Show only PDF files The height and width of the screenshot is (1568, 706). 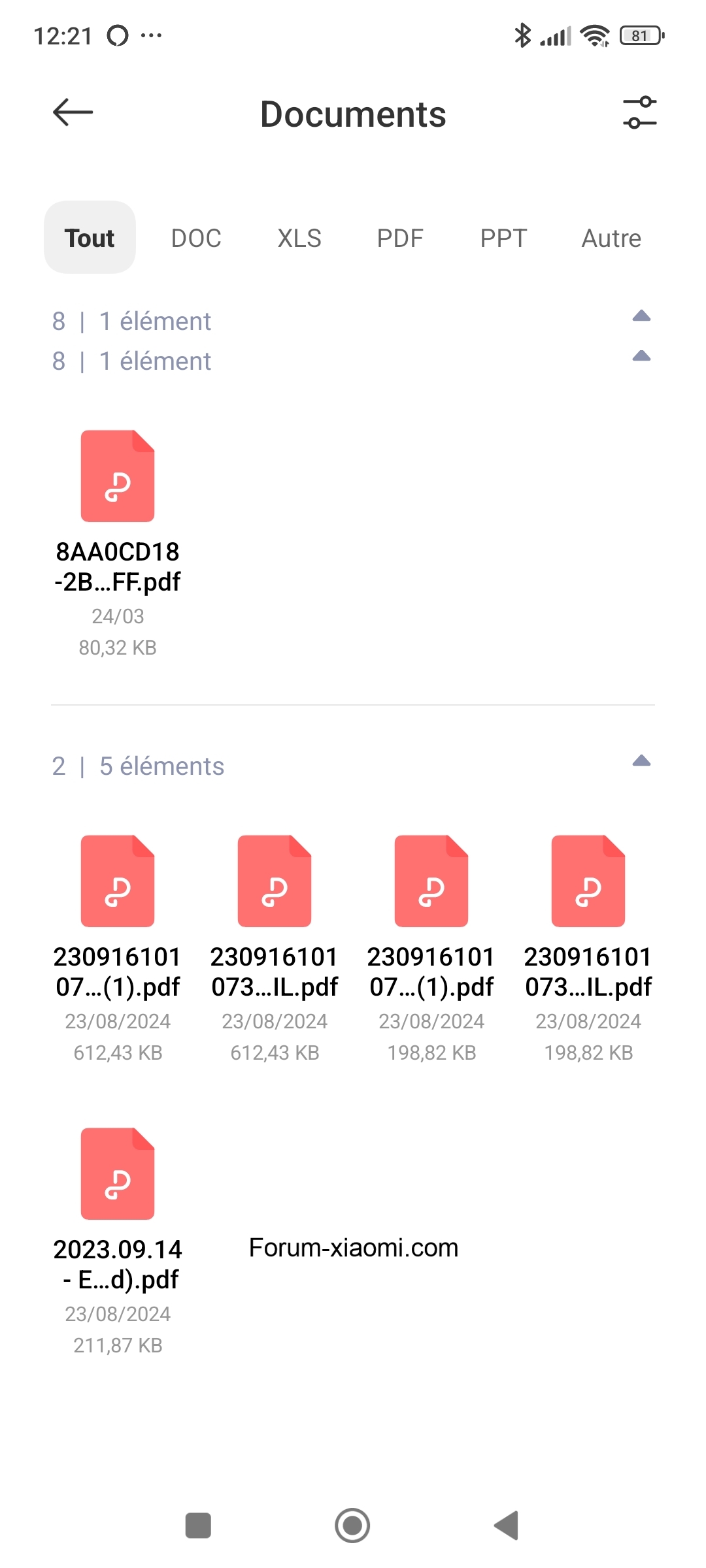(x=400, y=238)
